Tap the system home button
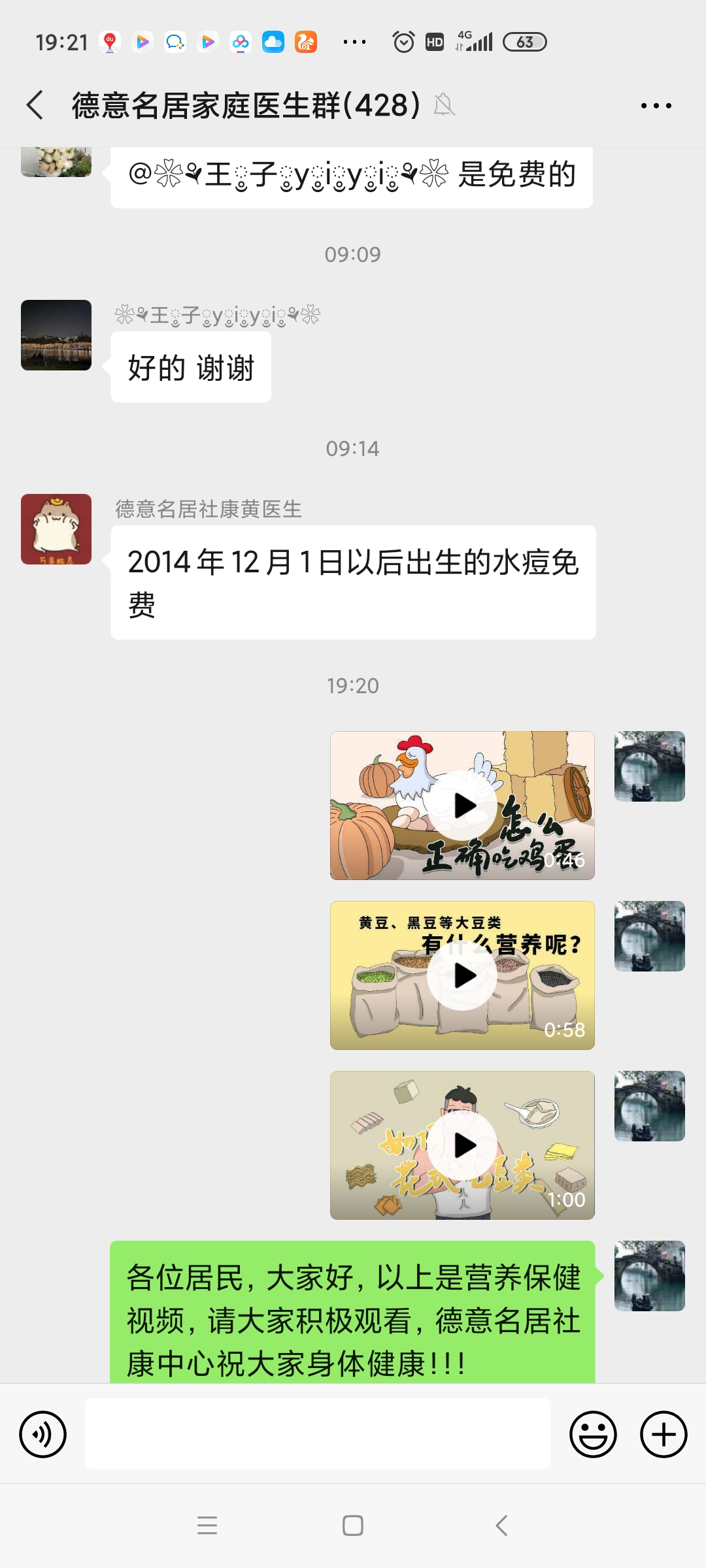This screenshot has width=706, height=1568. coord(353,1526)
